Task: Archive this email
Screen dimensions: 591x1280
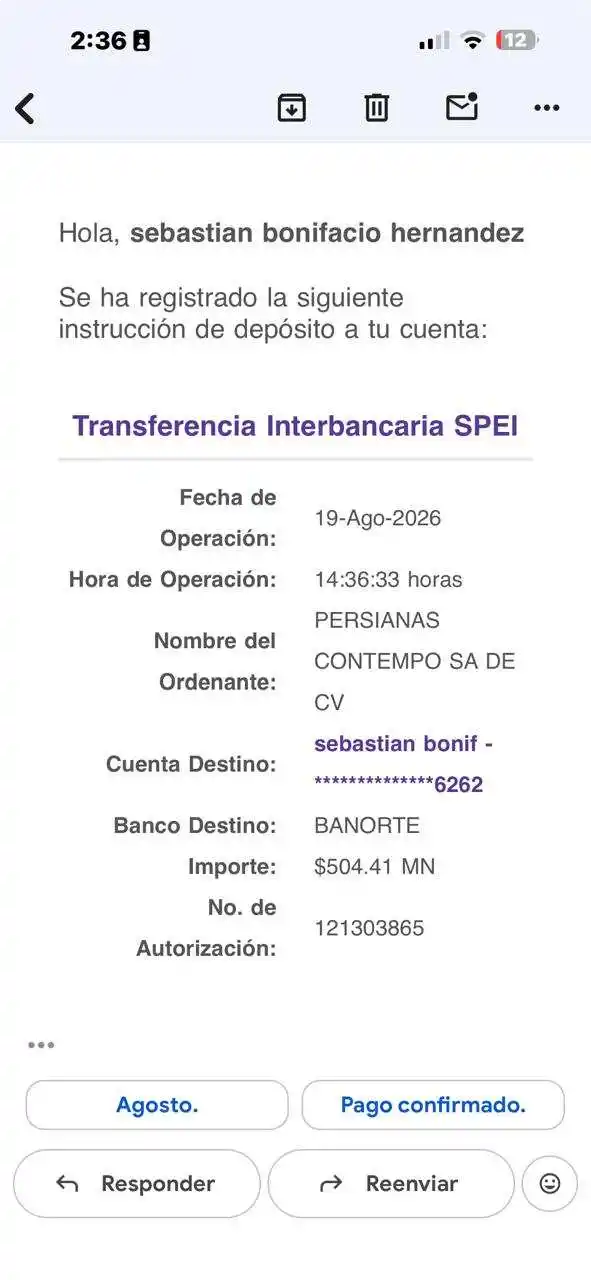Action: (x=291, y=107)
